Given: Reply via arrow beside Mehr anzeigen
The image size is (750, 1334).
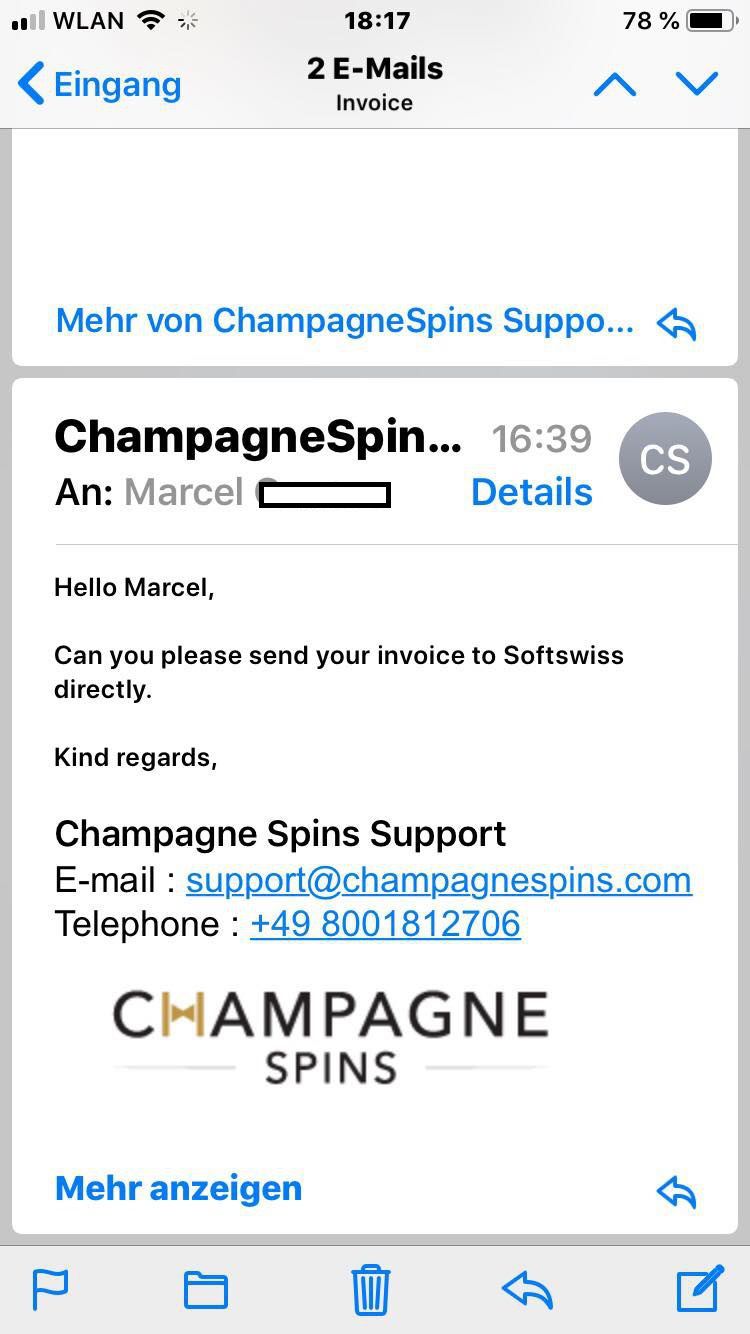Looking at the screenshot, I should (677, 1191).
